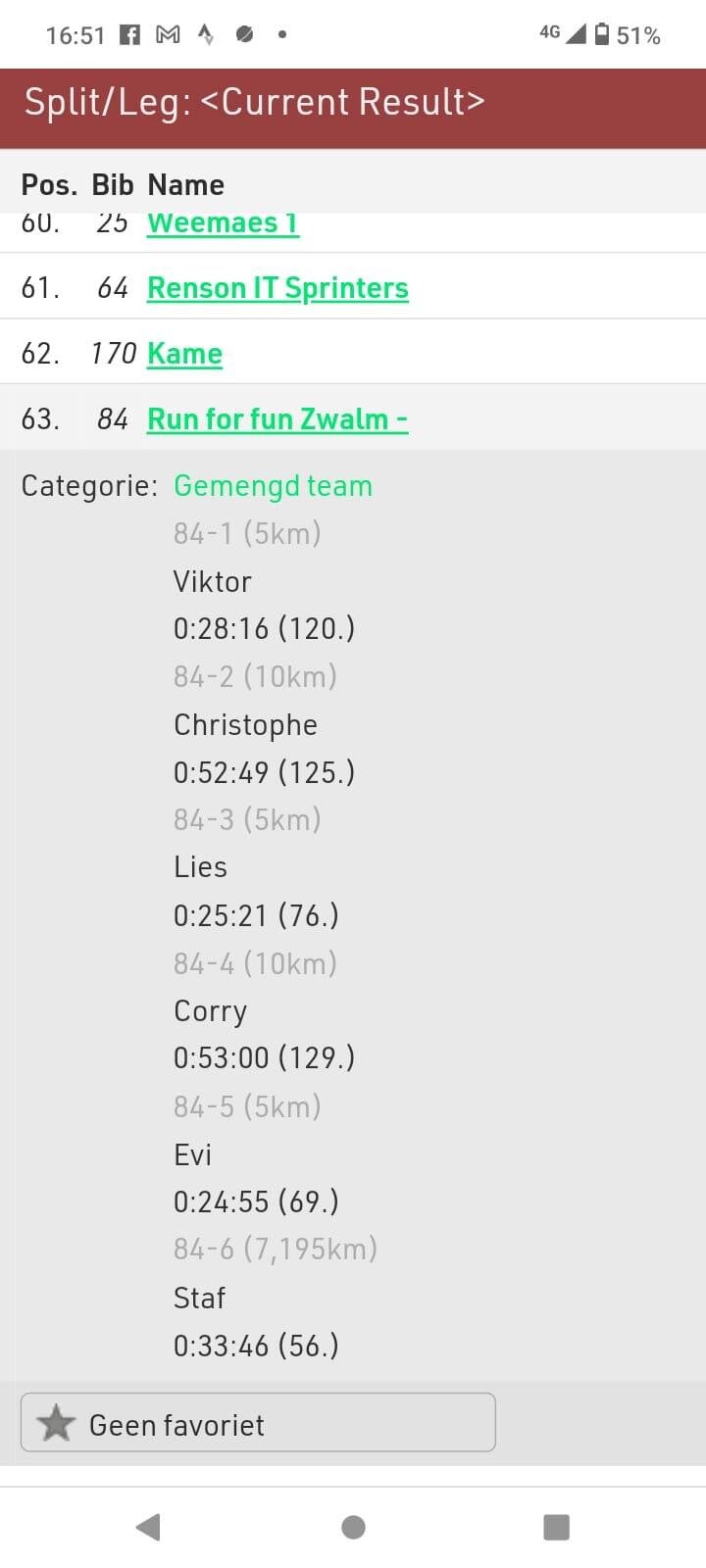Open the partially hidden Weemaes 1 link
Screen dimensions: 706x1568
click(x=223, y=226)
